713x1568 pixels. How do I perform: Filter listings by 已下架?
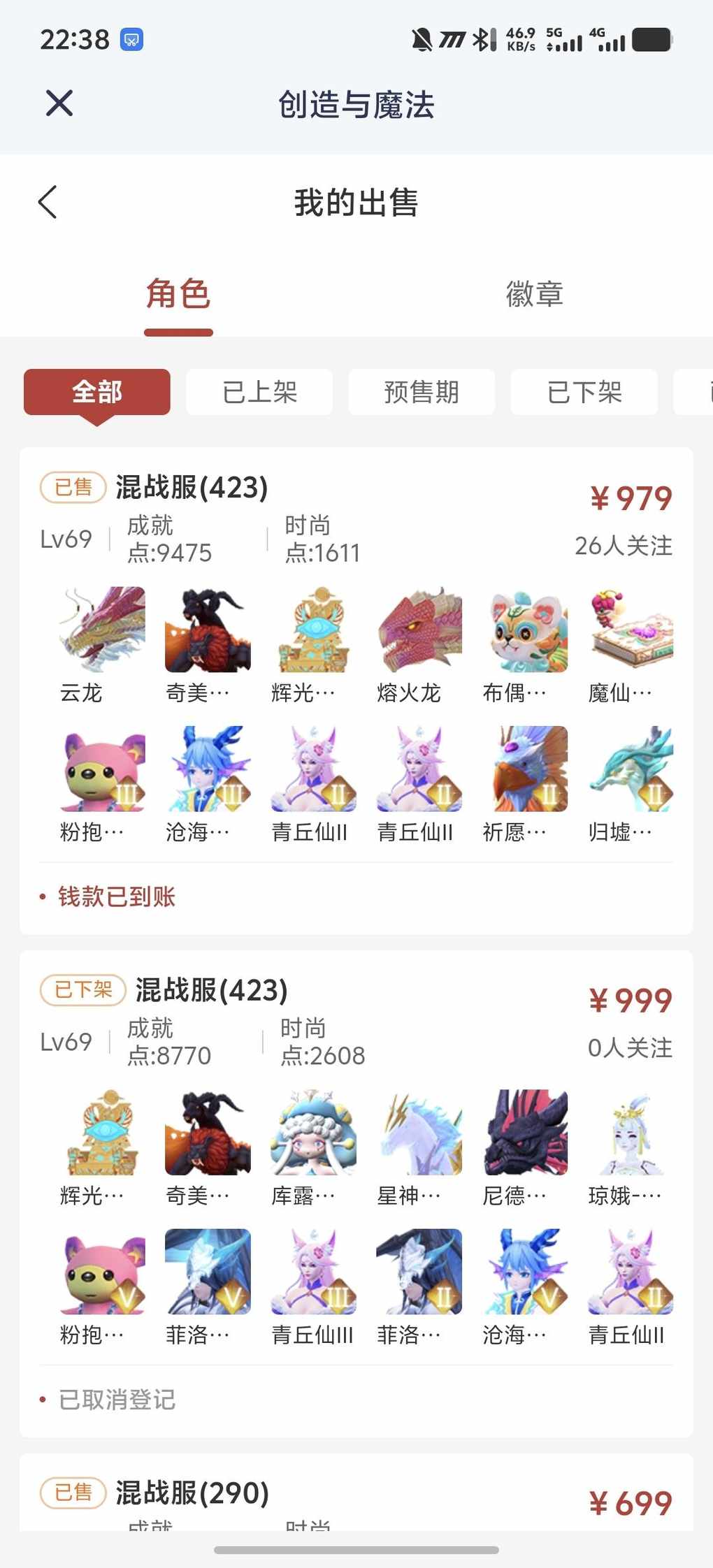(x=584, y=392)
